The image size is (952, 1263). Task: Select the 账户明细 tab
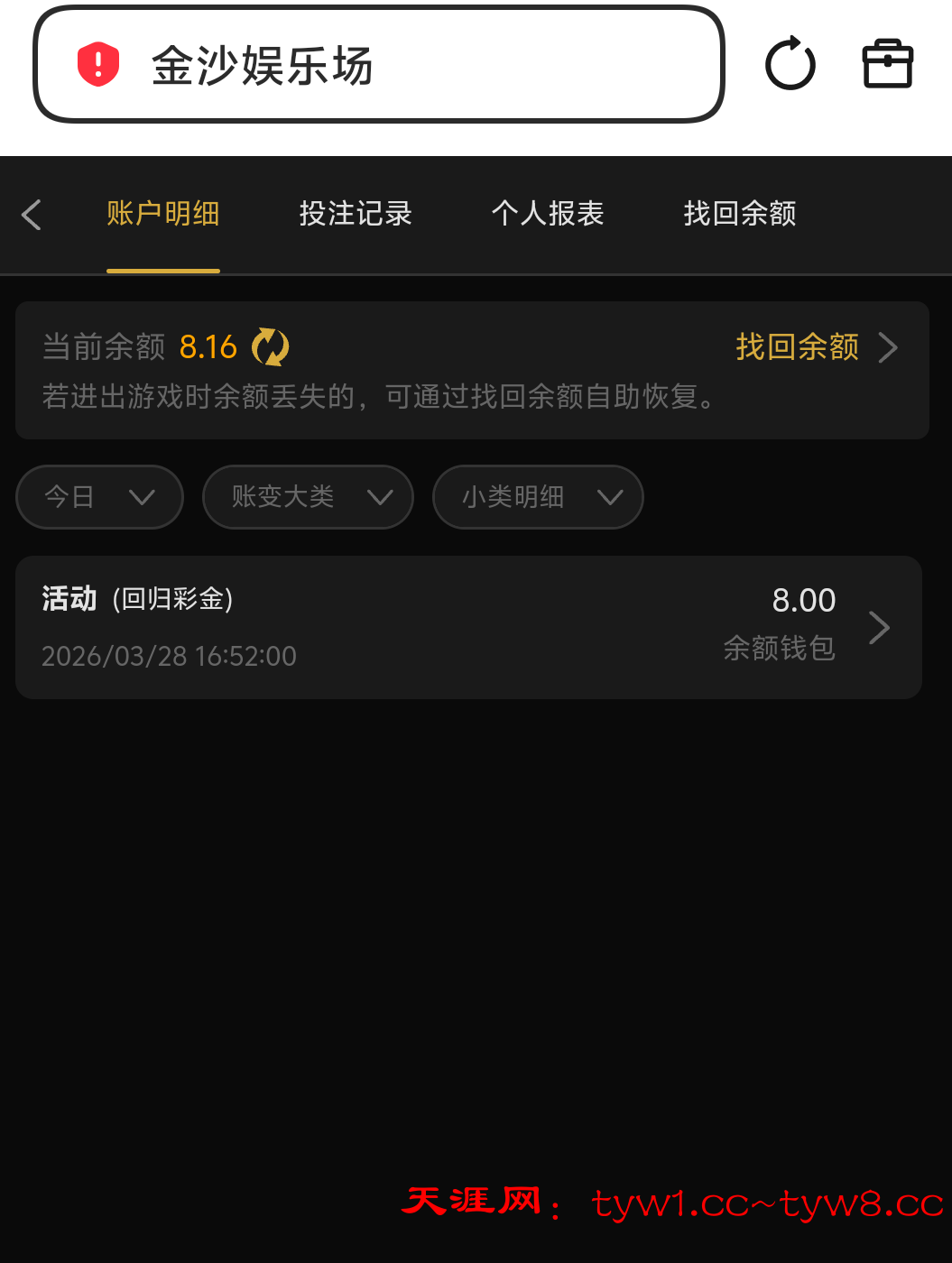pos(163,214)
